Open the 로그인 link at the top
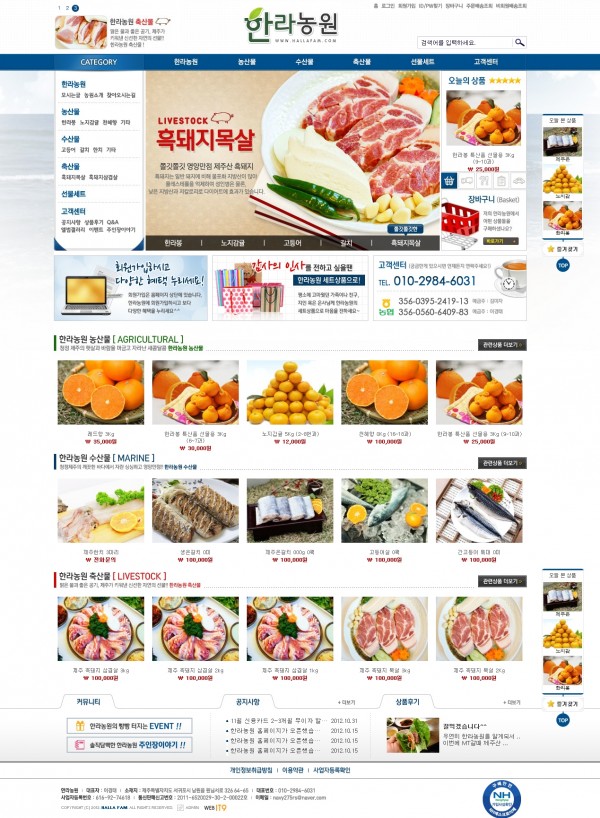The height and width of the screenshot is (818, 600). pyautogui.click(x=388, y=5)
